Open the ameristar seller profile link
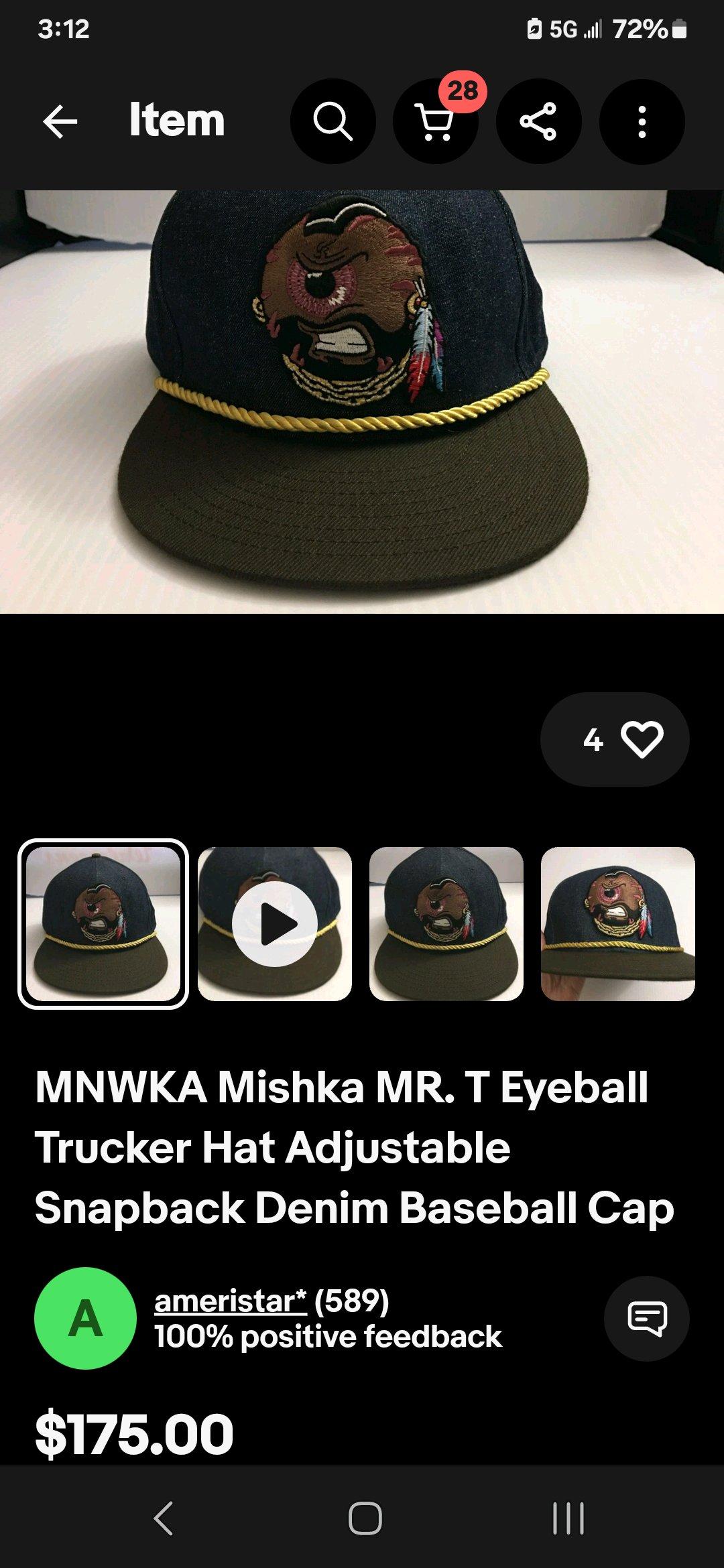This screenshot has height=1568, width=724. click(x=231, y=1300)
